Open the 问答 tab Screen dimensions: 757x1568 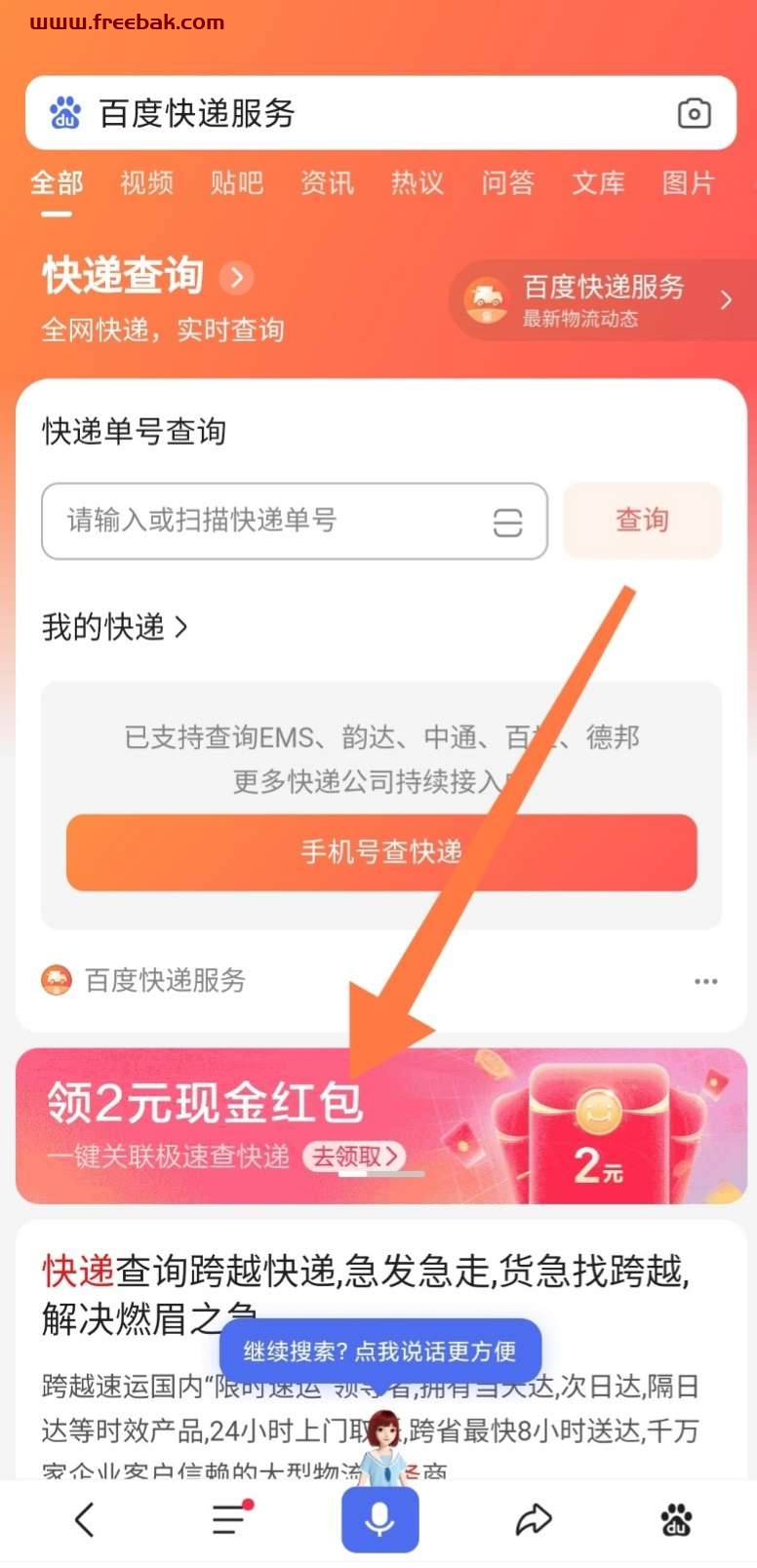(507, 182)
